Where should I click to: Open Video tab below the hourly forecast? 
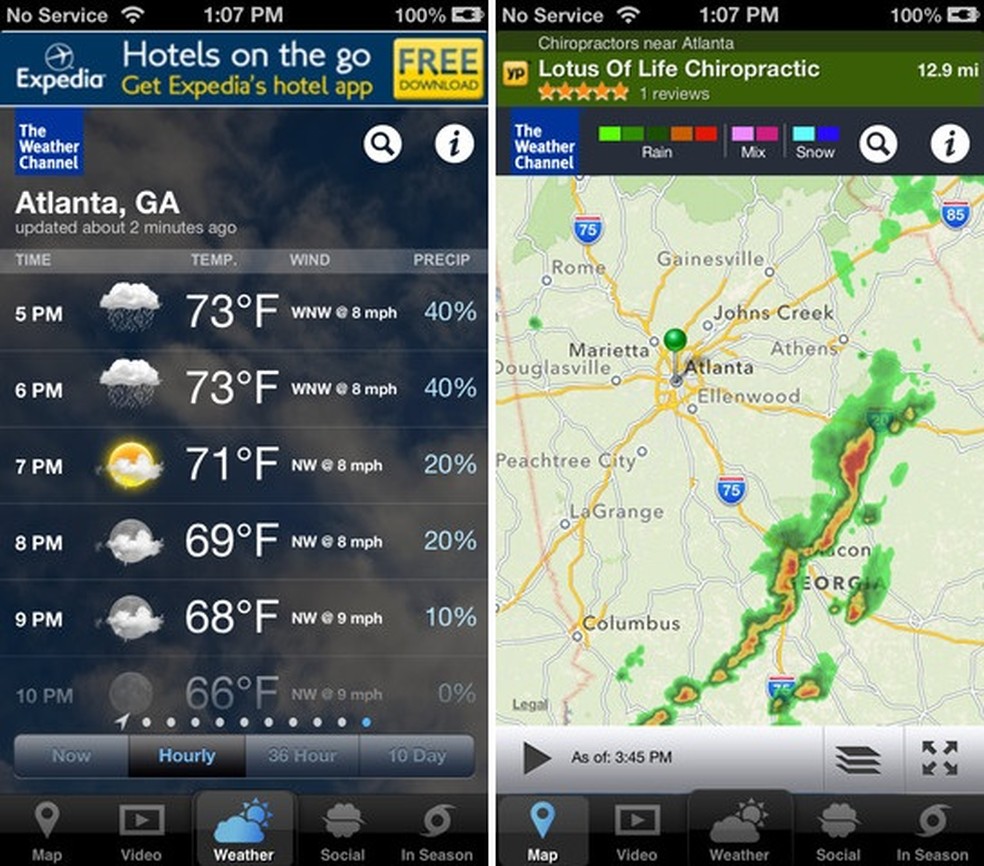pos(141,831)
